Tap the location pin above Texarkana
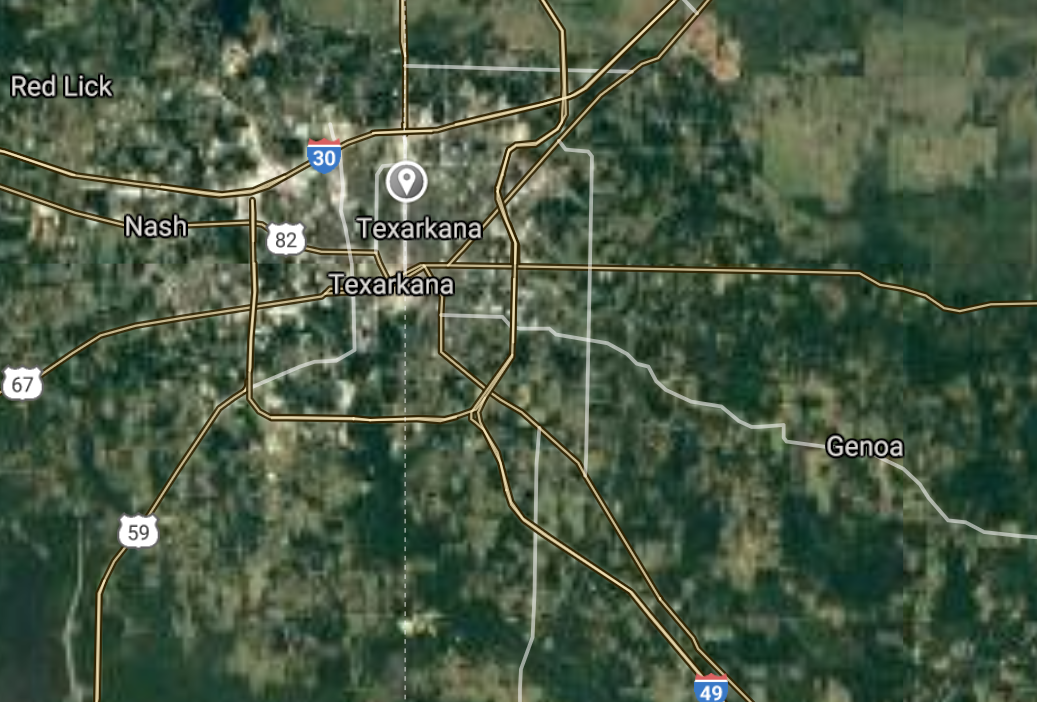 [406, 182]
